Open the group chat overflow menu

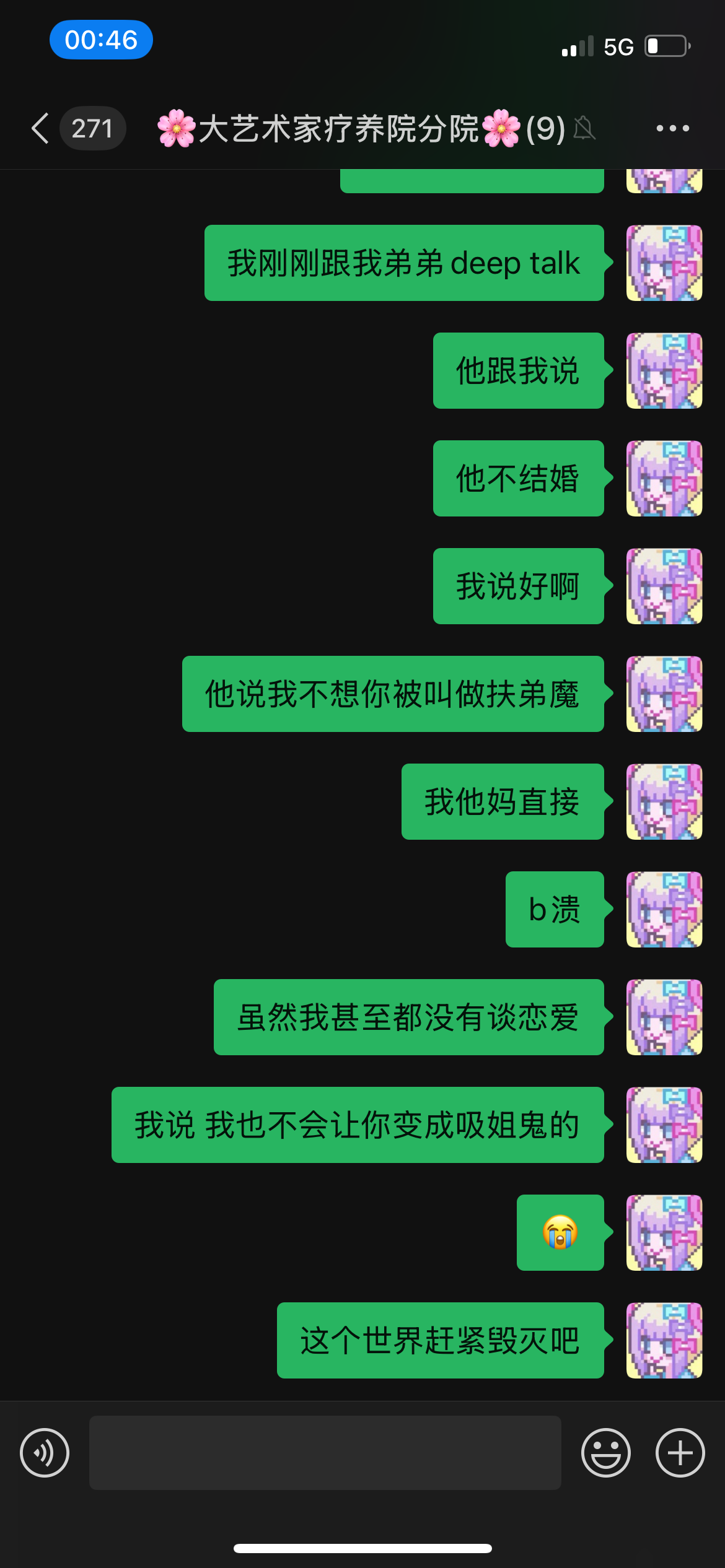click(673, 128)
